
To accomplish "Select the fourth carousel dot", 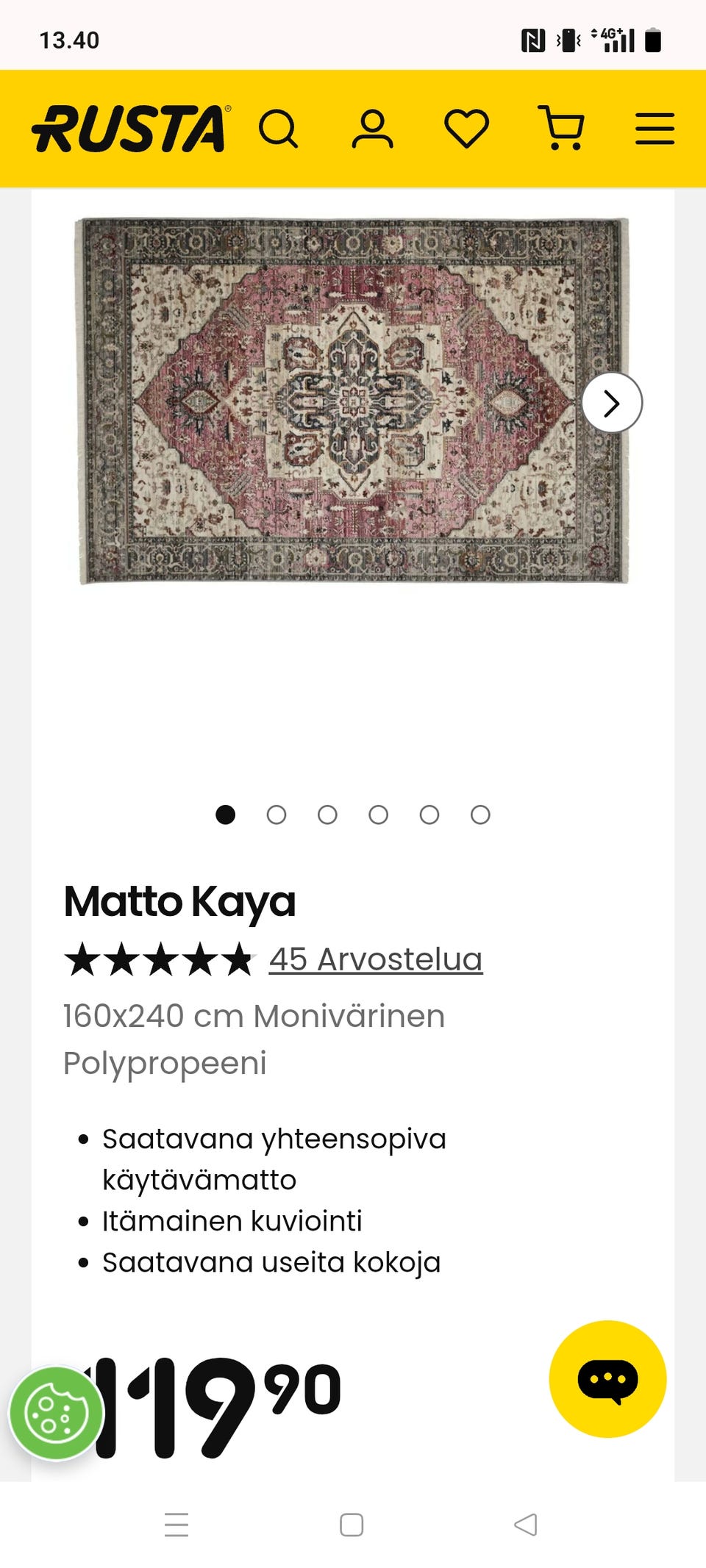I will tap(378, 815).
